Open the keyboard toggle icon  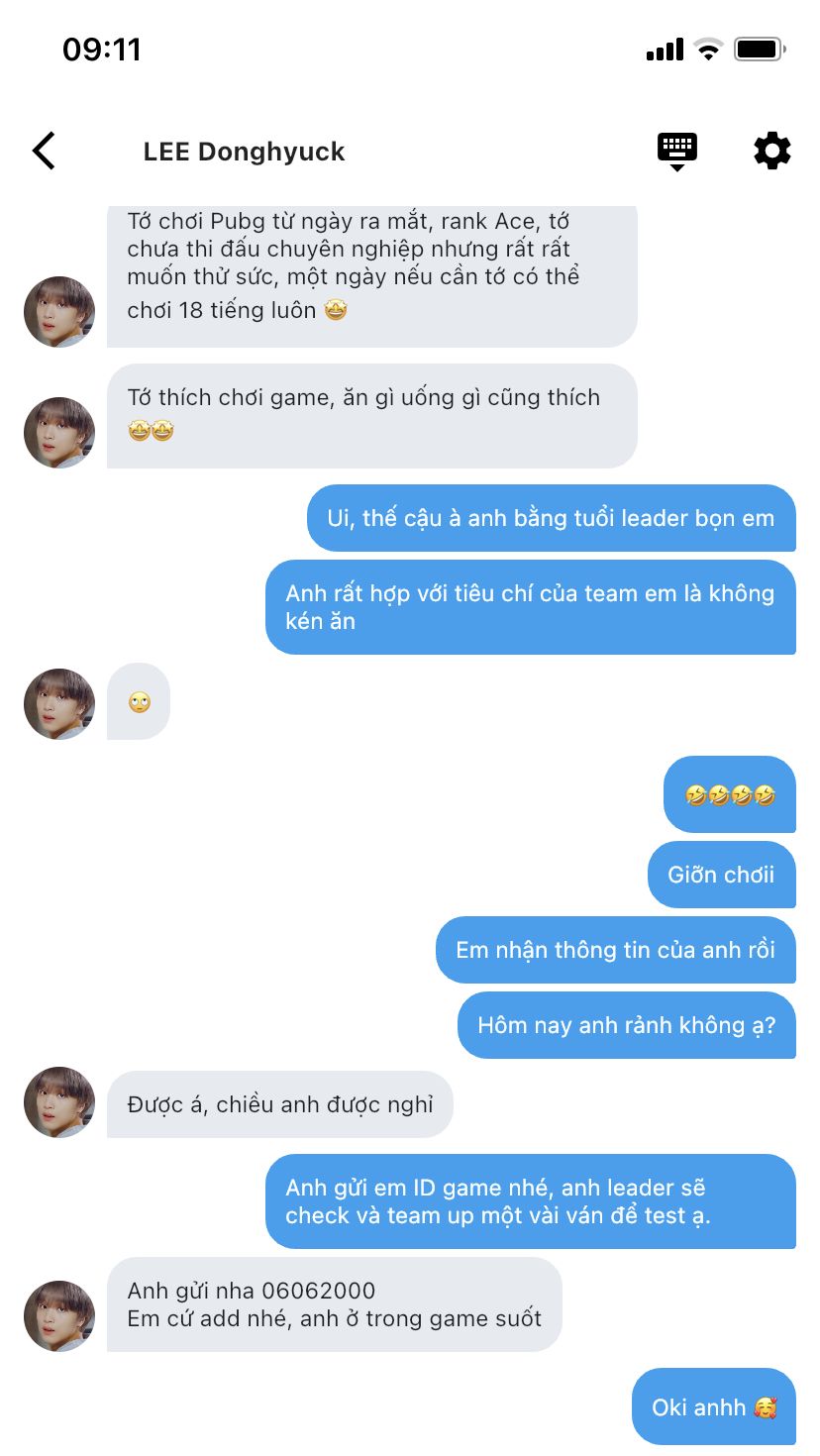tap(677, 151)
